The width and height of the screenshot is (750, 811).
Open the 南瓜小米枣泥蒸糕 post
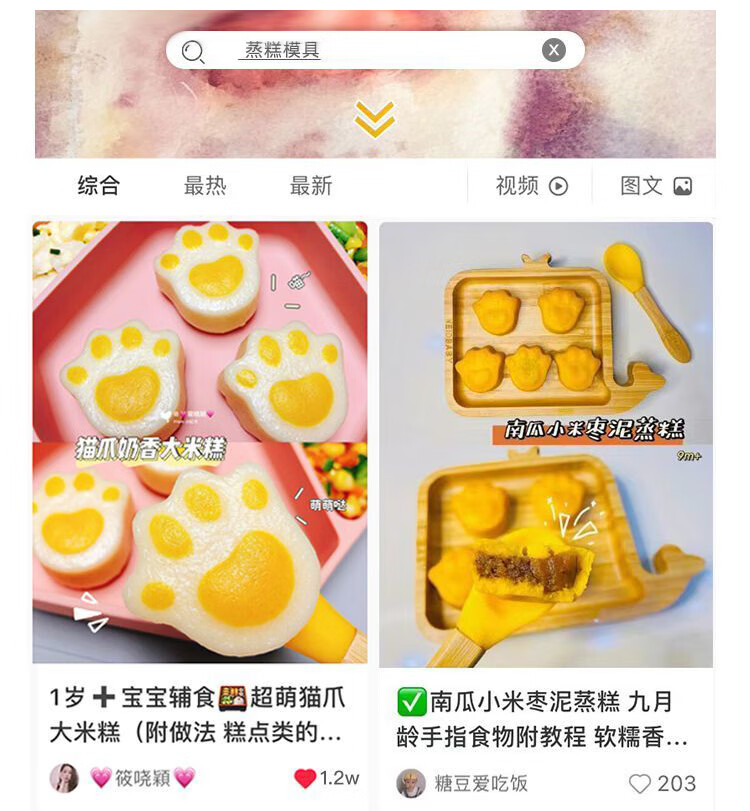[546, 444]
